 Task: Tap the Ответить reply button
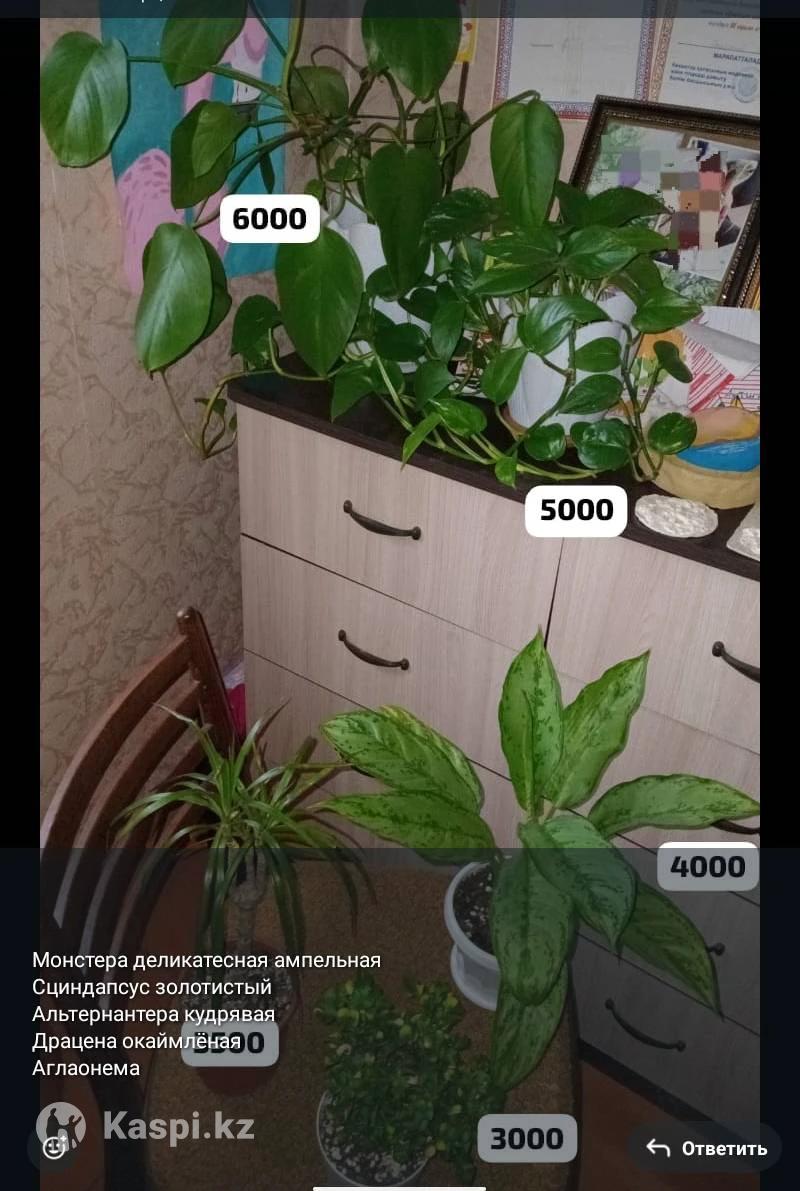coord(706,1148)
